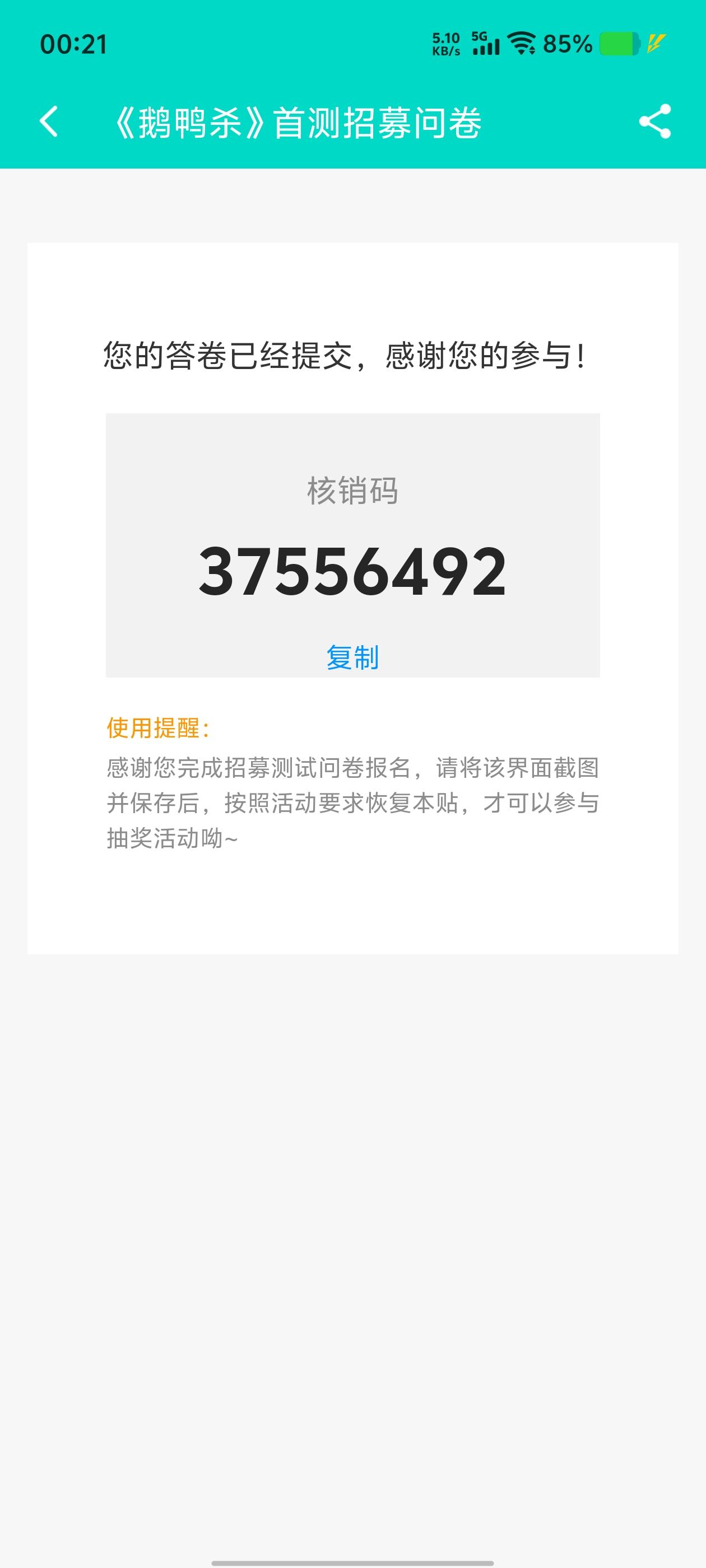Tap 复制 to copy the 核销码

coord(352,657)
